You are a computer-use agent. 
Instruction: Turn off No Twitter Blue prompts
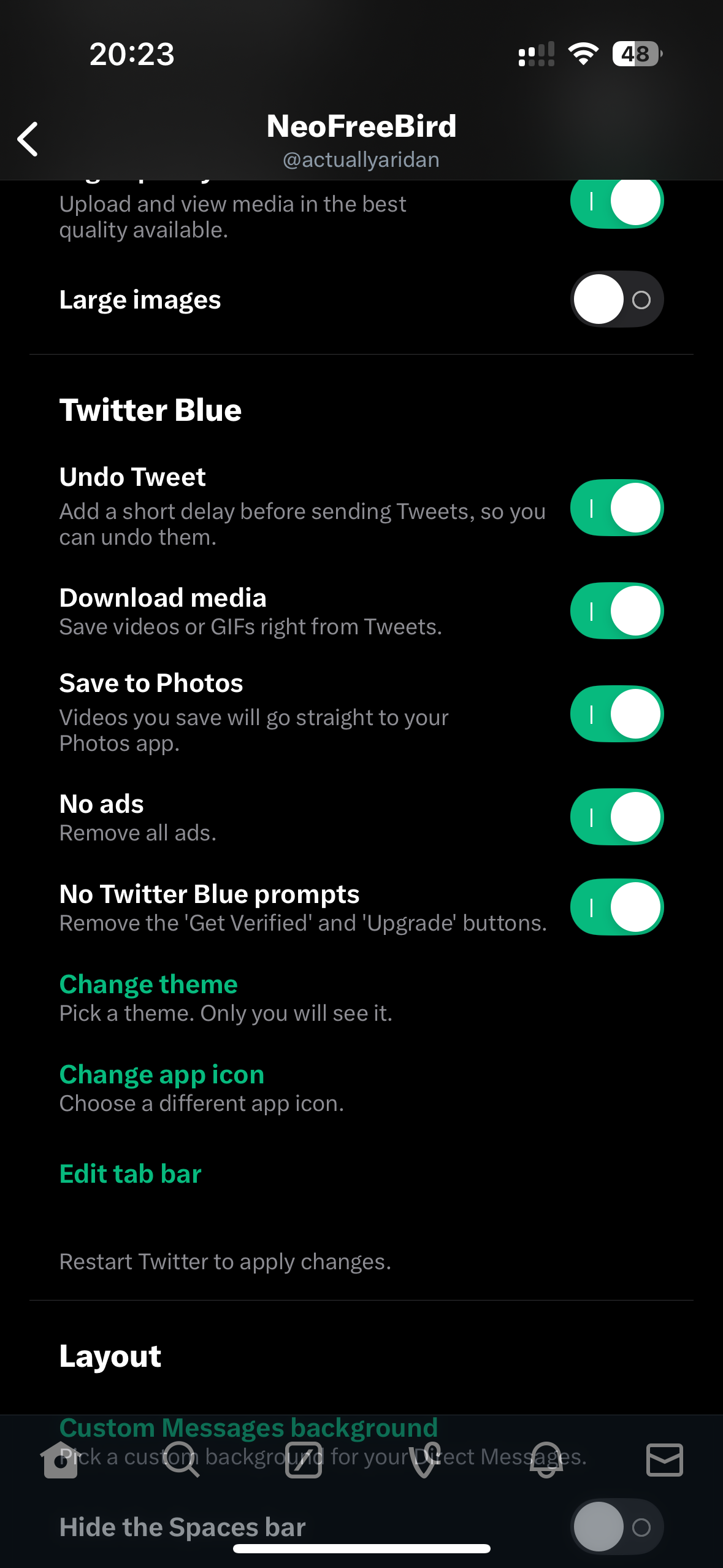click(617, 907)
